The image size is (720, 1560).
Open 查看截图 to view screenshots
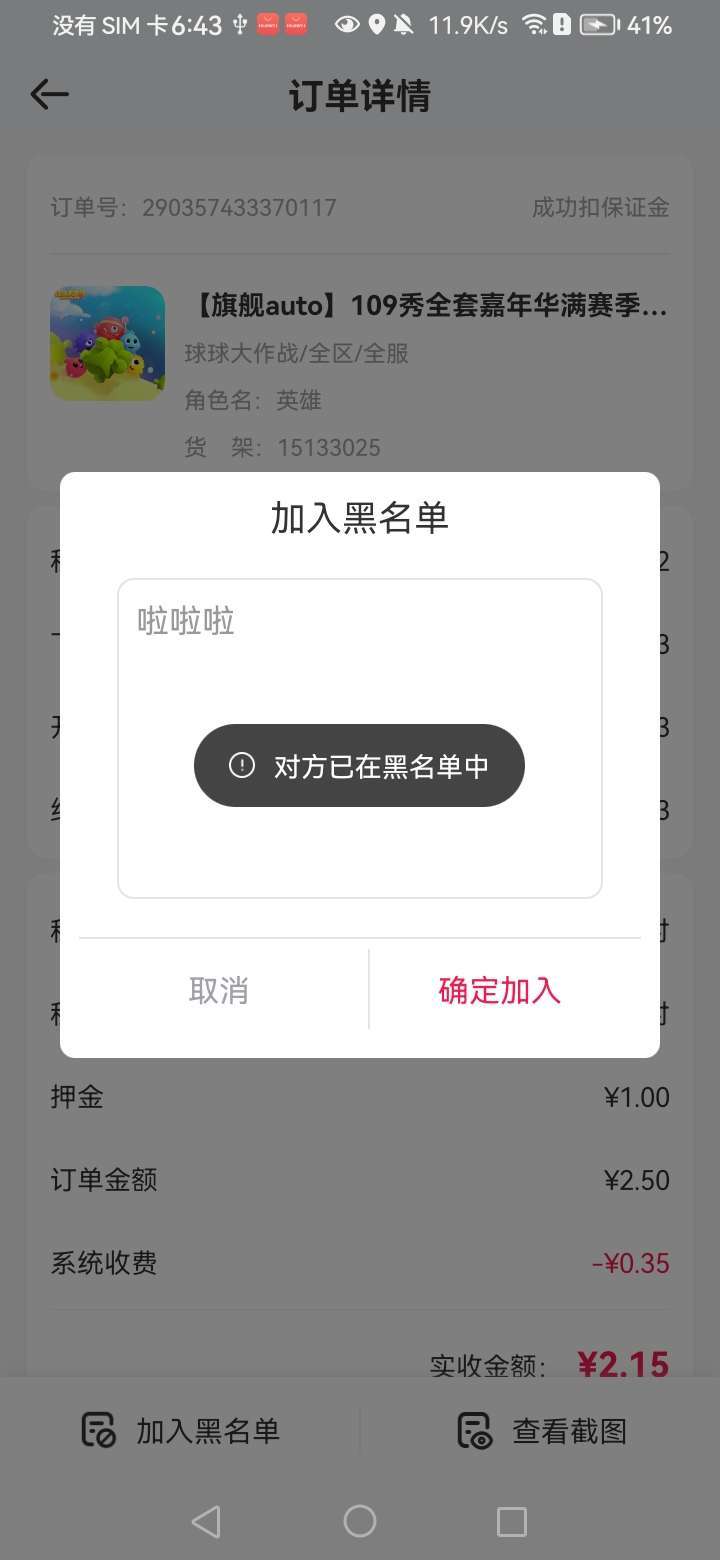click(x=541, y=1431)
